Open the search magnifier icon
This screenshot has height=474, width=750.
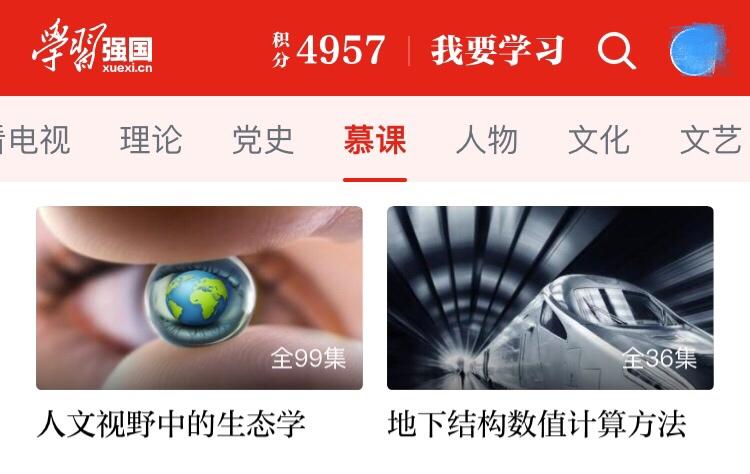coord(616,50)
